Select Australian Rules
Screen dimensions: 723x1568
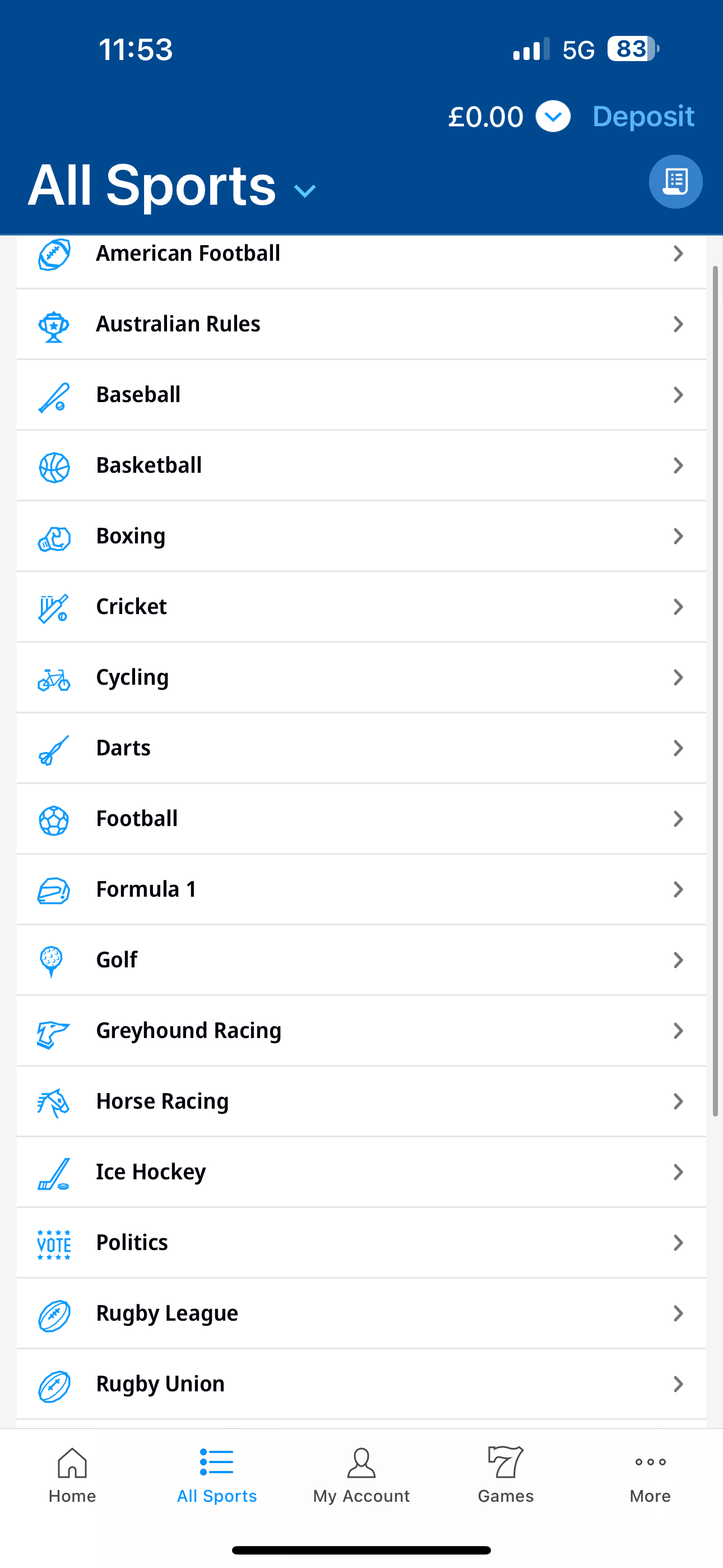[x=360, y=325]
